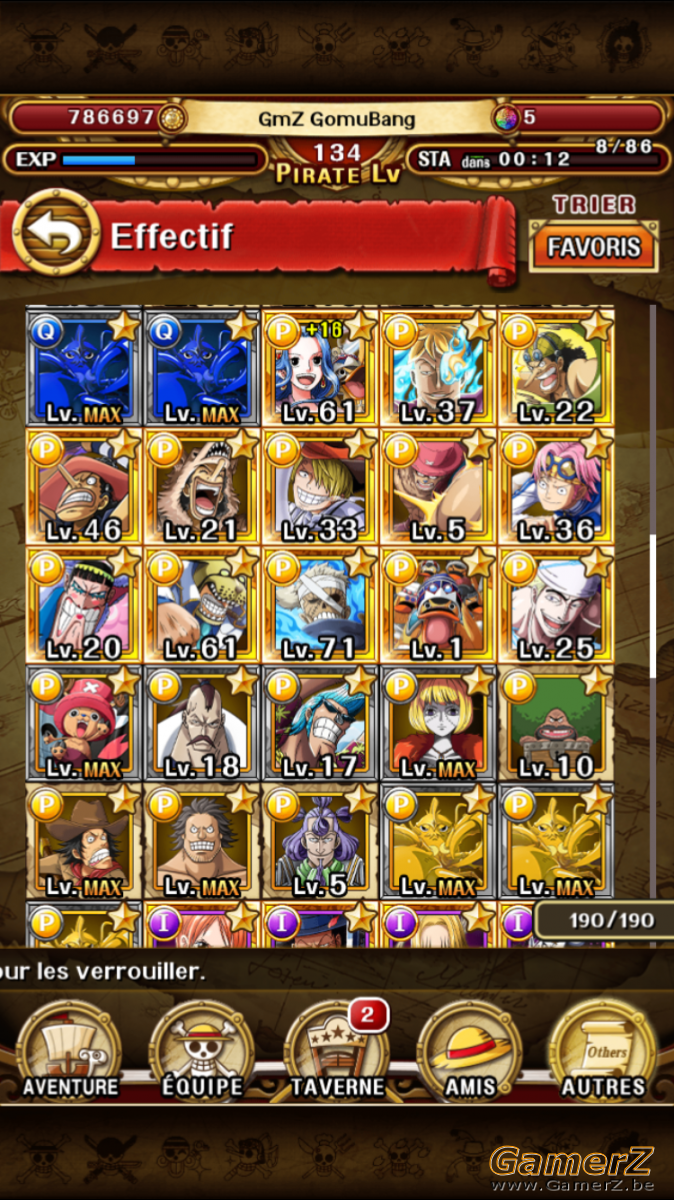Open the Lv.18 white-haired character
The image size is (674, 1200).
click(202, 723)
